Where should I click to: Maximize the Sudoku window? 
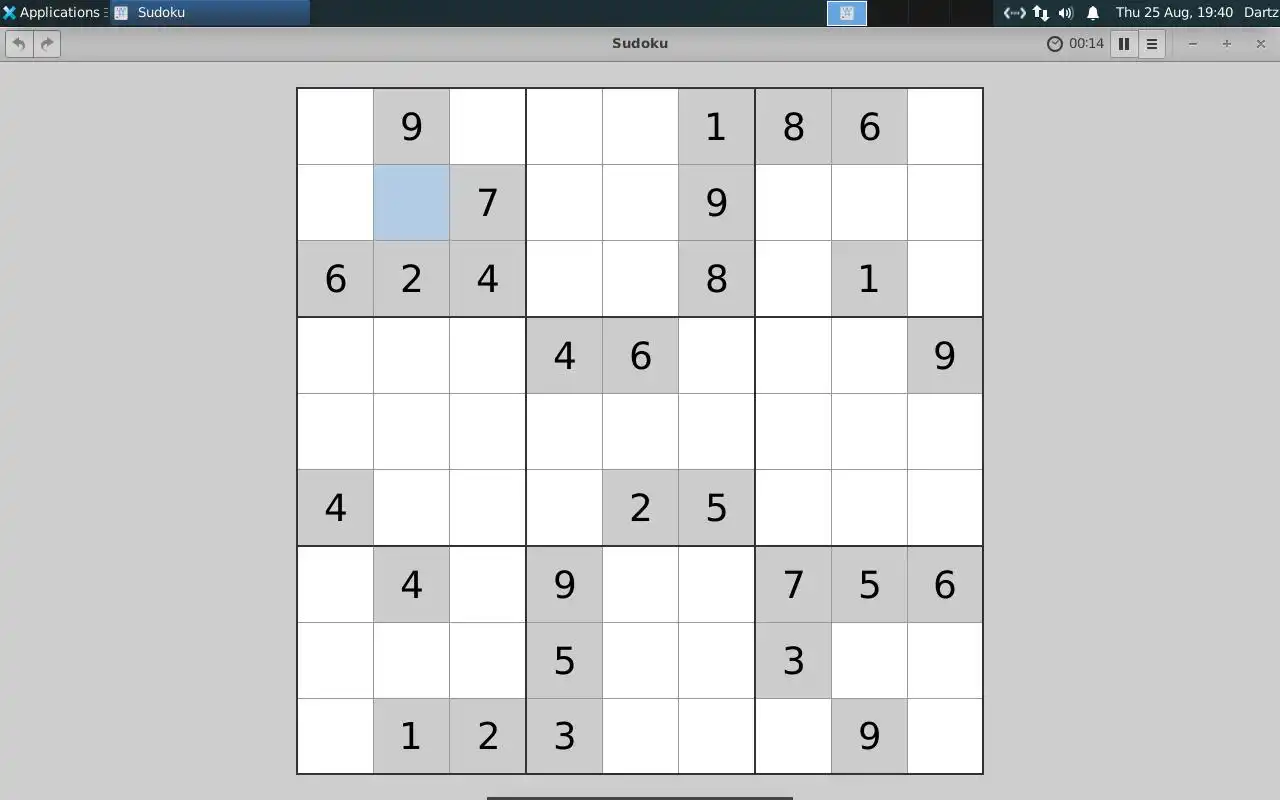coord(1227,44)
